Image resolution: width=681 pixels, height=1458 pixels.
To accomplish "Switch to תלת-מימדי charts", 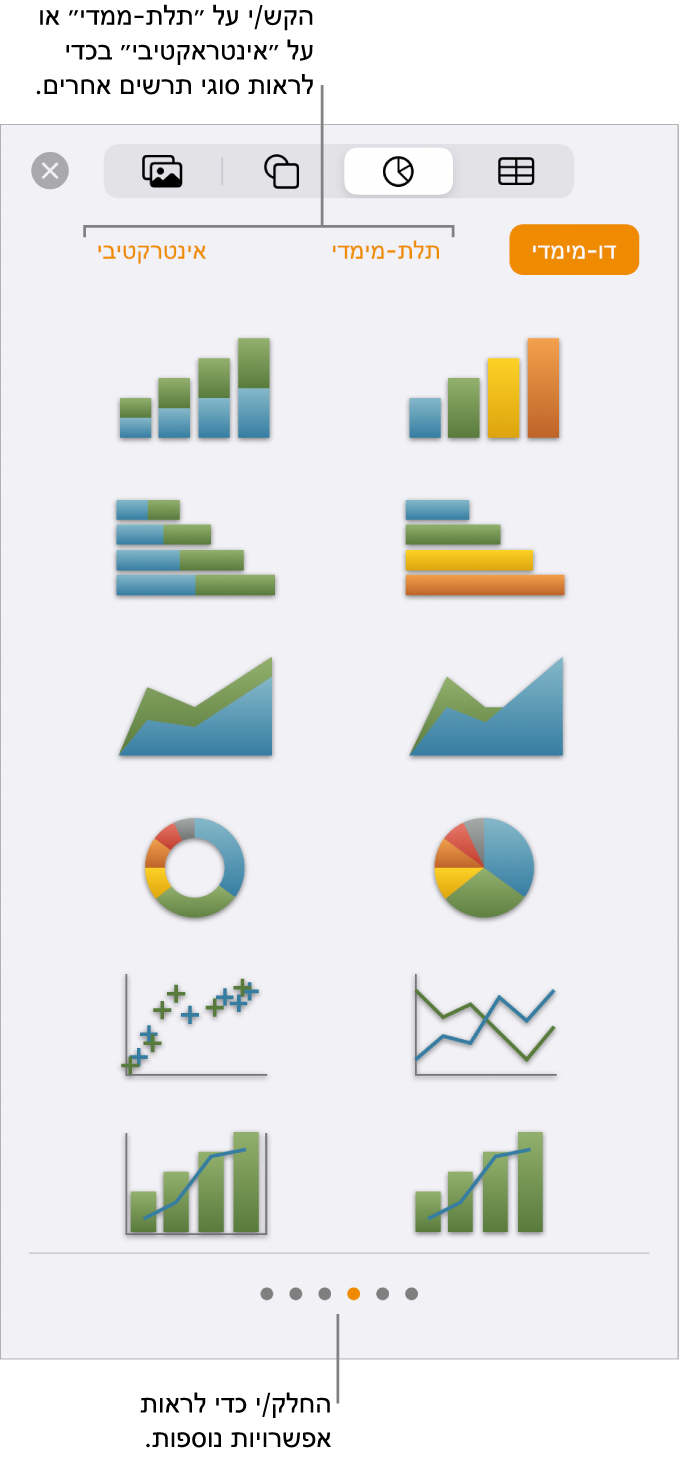I will (386, 251).
